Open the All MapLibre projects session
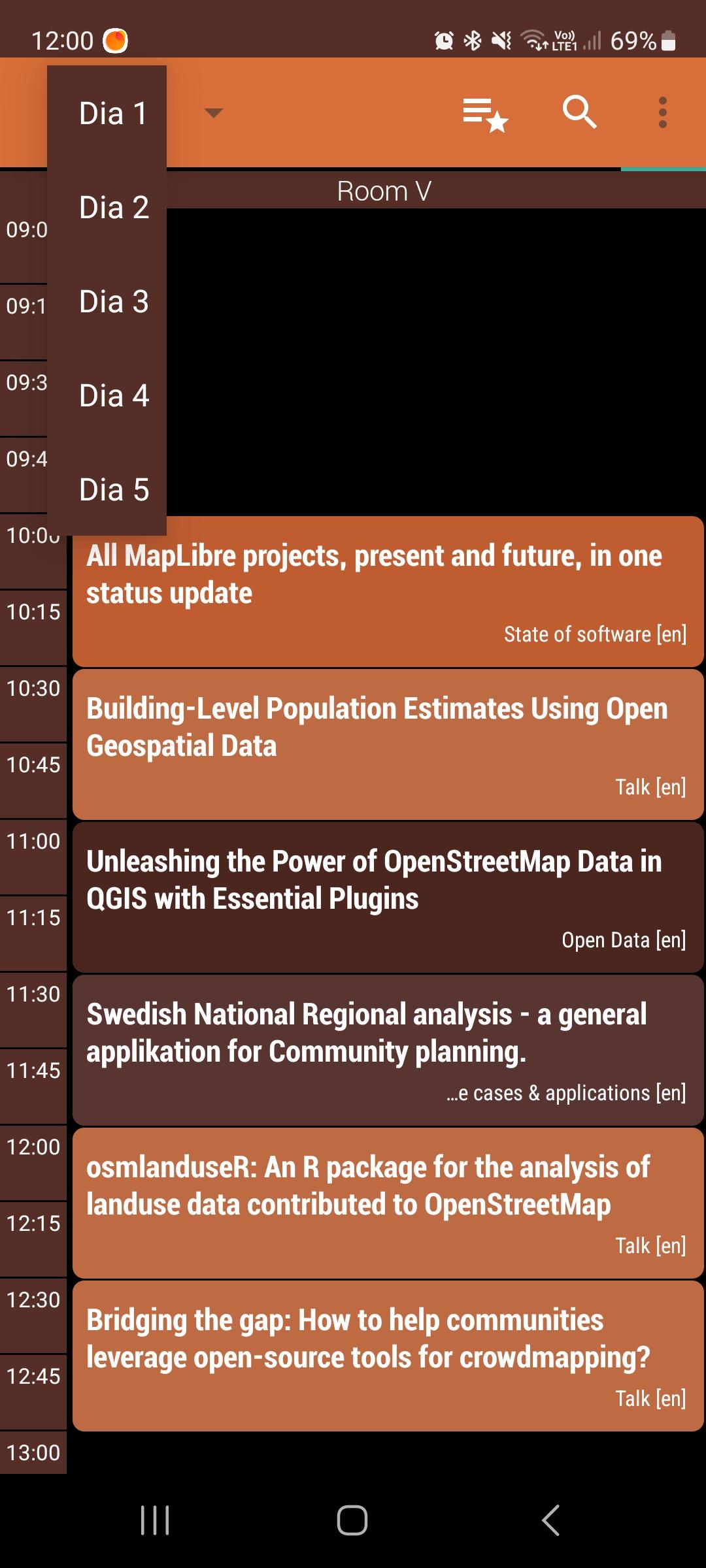Screen dimensions: 706x1568 click(x=388, y=592)
